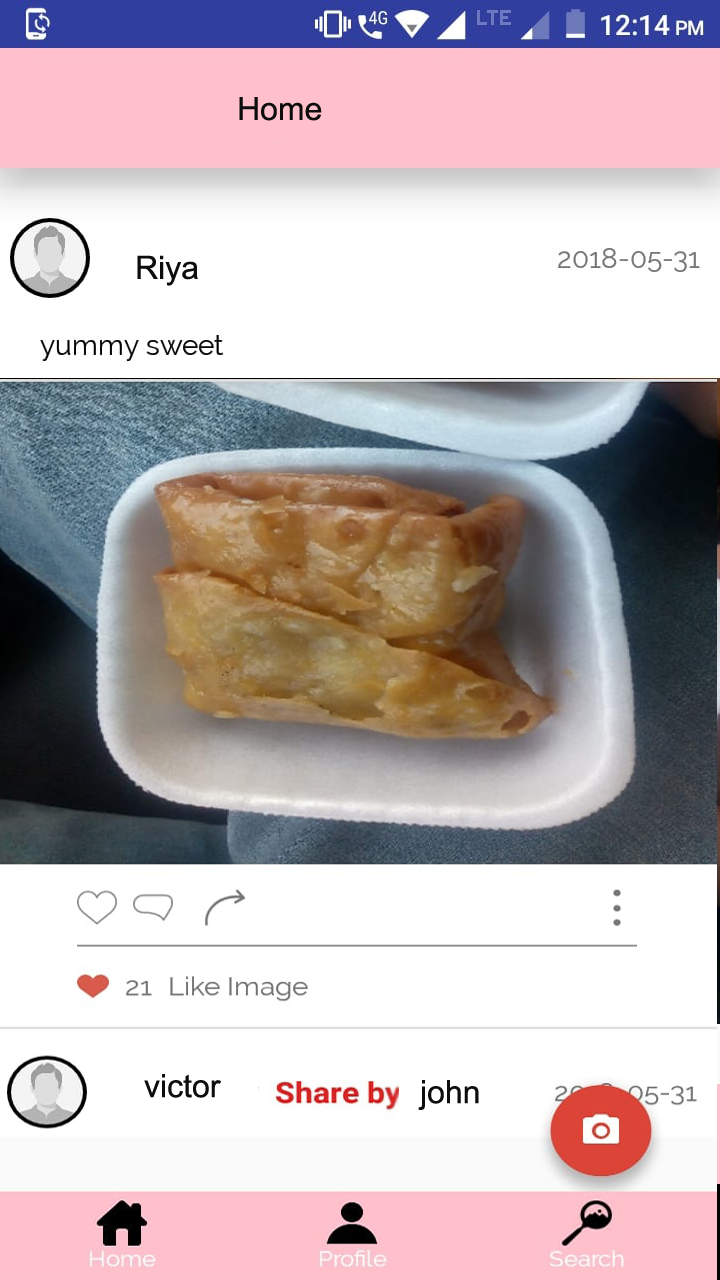Open the three-dot menu on Riya's post
Screen dimensions: 720x1280
tap(617, 907)
